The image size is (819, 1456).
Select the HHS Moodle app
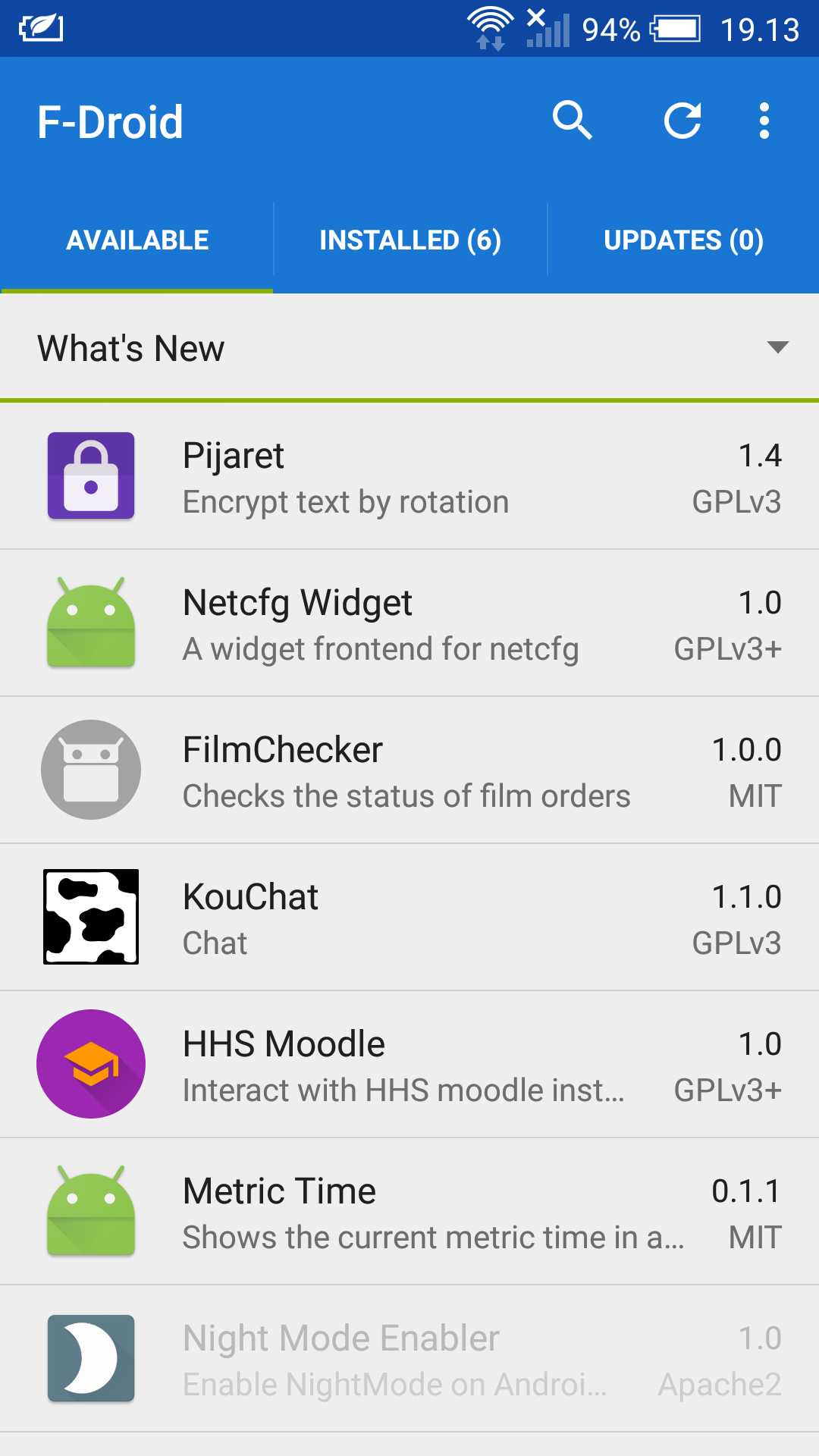[409, 1065]
